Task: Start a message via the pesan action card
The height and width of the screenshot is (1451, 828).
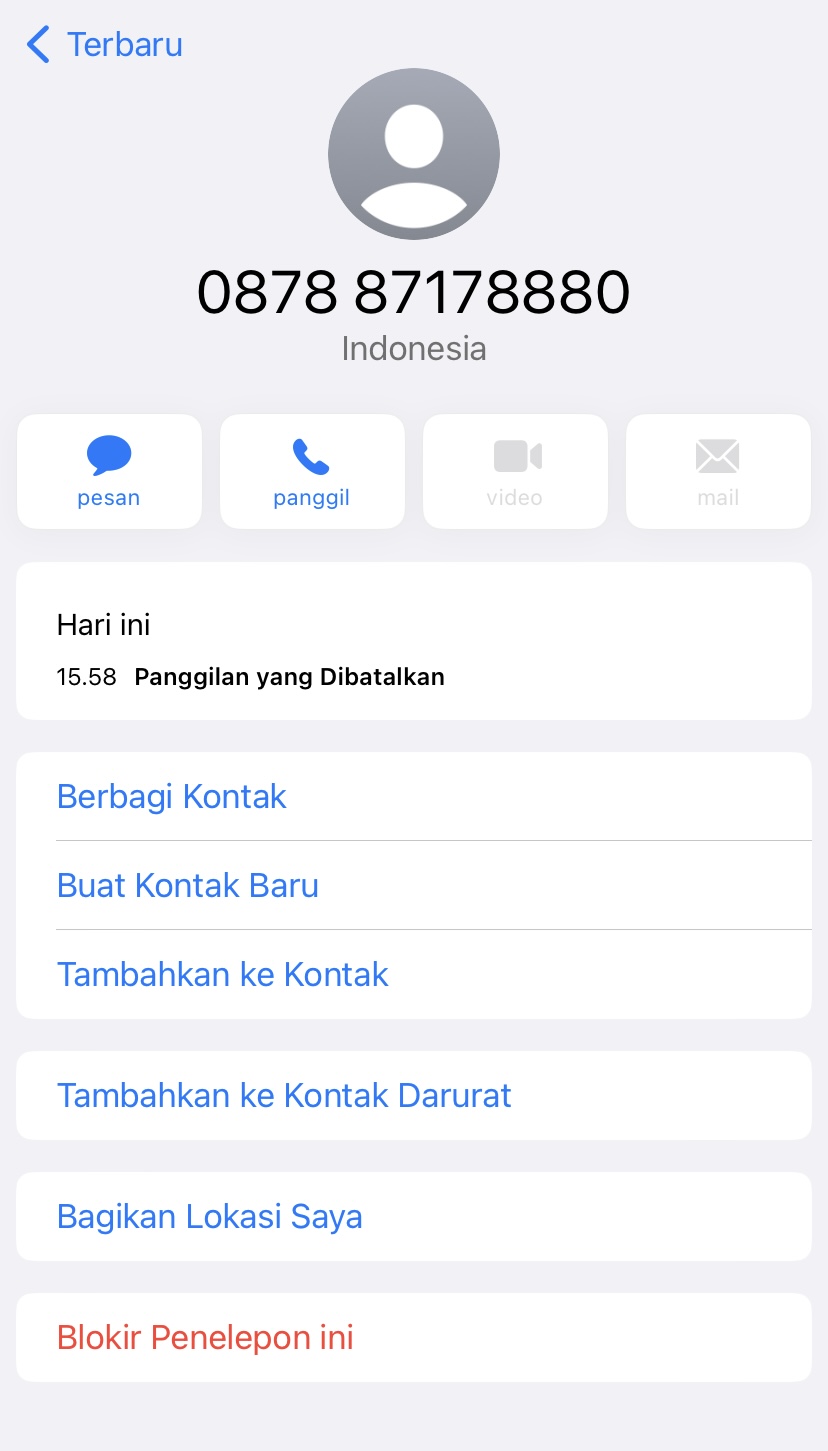Action: [x=109, y=471]
